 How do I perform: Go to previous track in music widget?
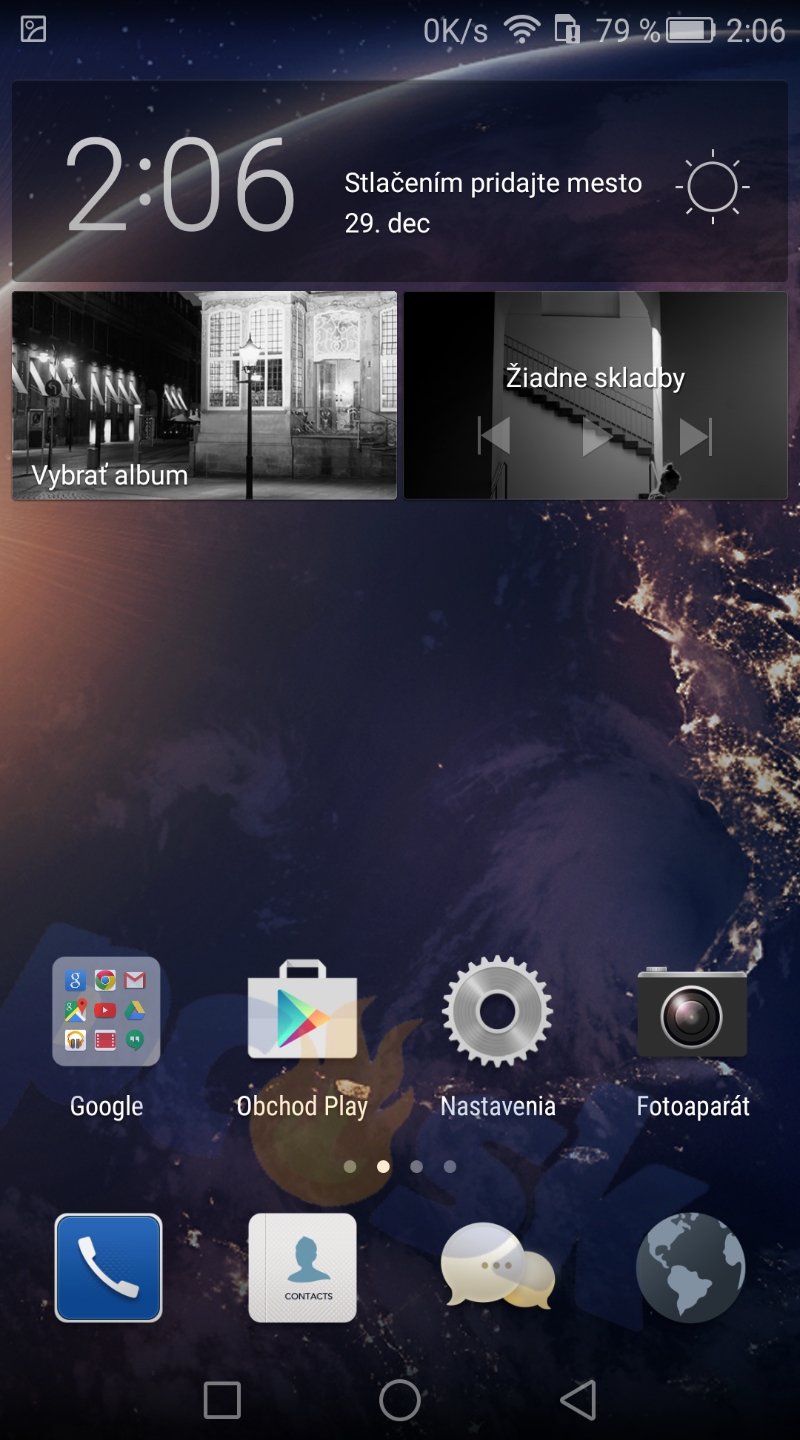click(x=495, y=437)
